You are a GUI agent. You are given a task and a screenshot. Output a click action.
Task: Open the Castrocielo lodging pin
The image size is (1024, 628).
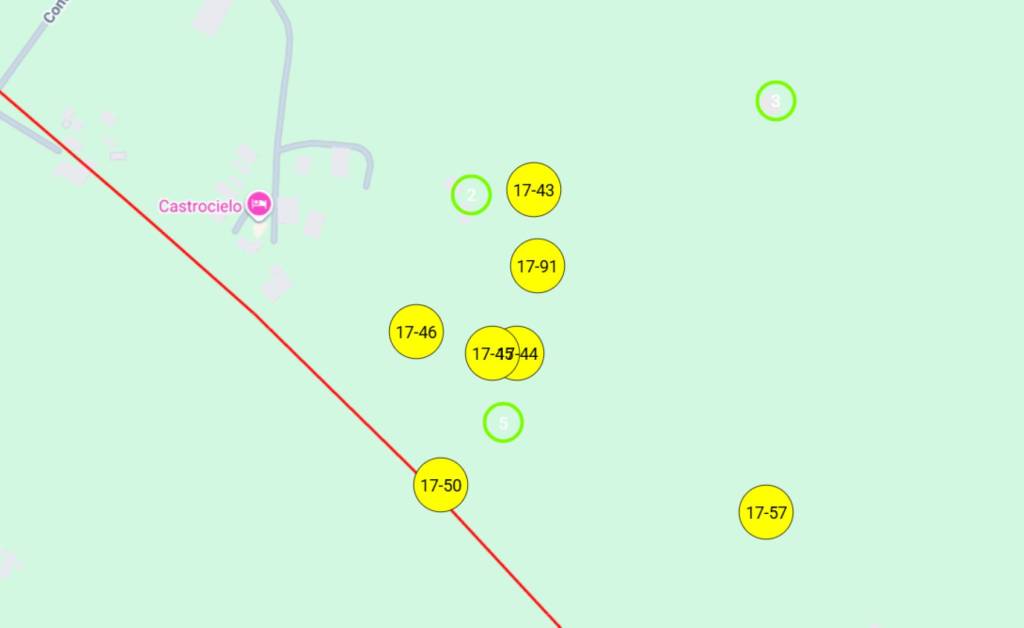pos(260,204)
